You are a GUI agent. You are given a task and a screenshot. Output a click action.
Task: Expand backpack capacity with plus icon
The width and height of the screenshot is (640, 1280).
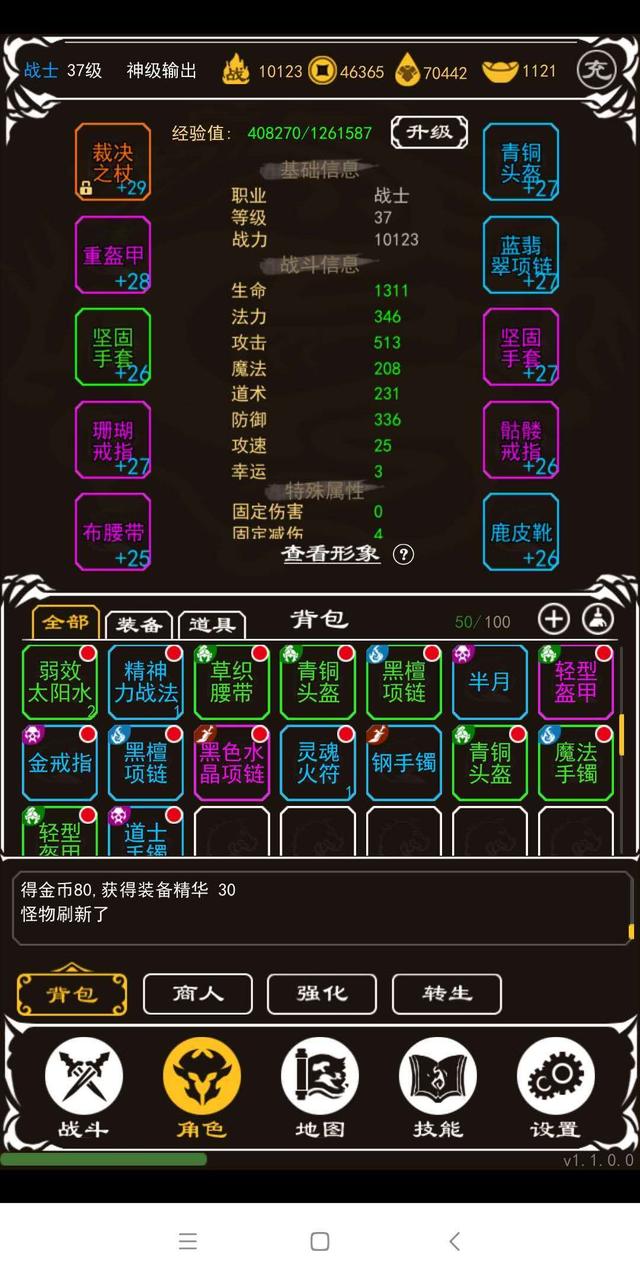(x=554, y=619)
